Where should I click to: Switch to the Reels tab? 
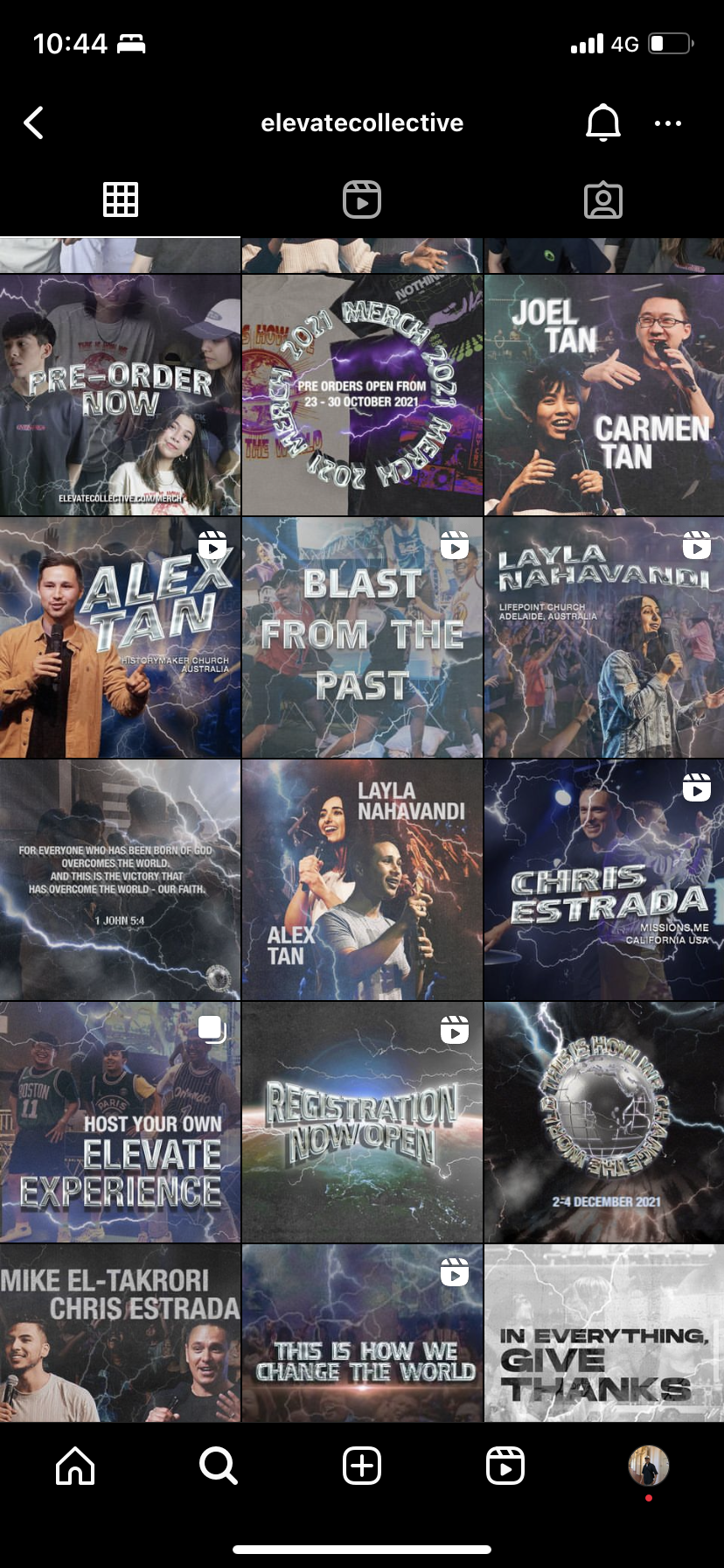pyautogui.click(x=362, y=199)
